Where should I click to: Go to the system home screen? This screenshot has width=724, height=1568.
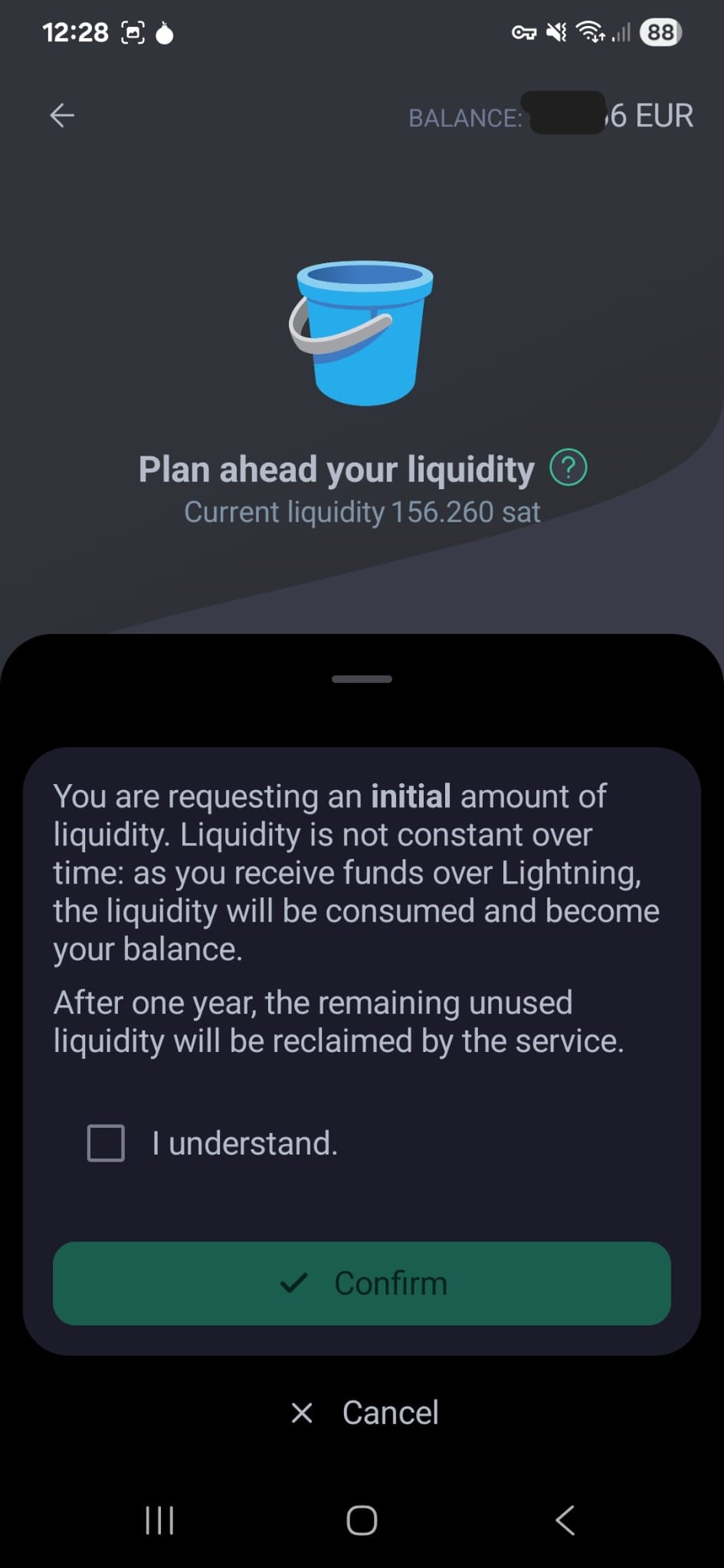(362, 1520)
